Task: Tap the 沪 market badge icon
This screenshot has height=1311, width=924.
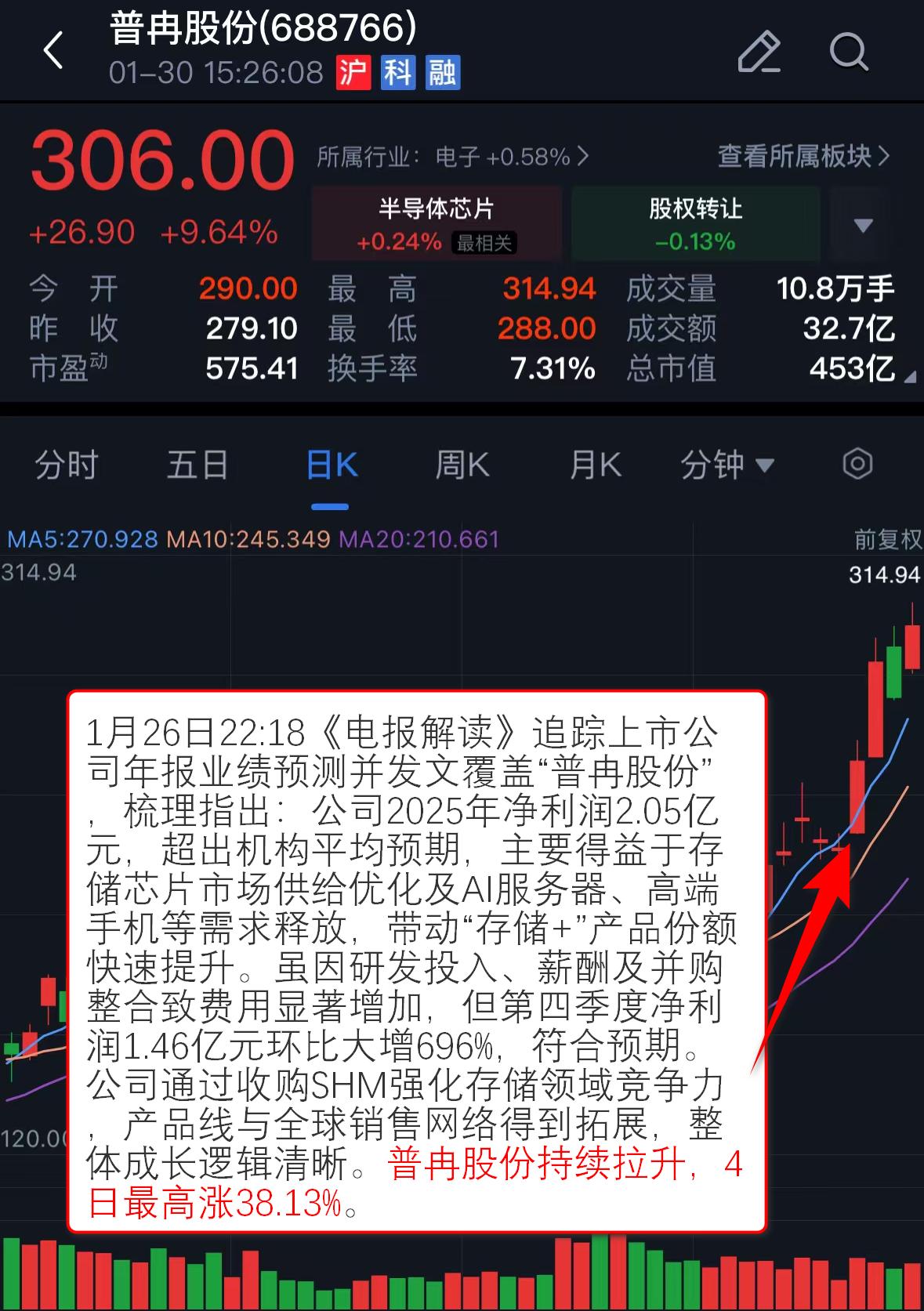Action: 353,74
